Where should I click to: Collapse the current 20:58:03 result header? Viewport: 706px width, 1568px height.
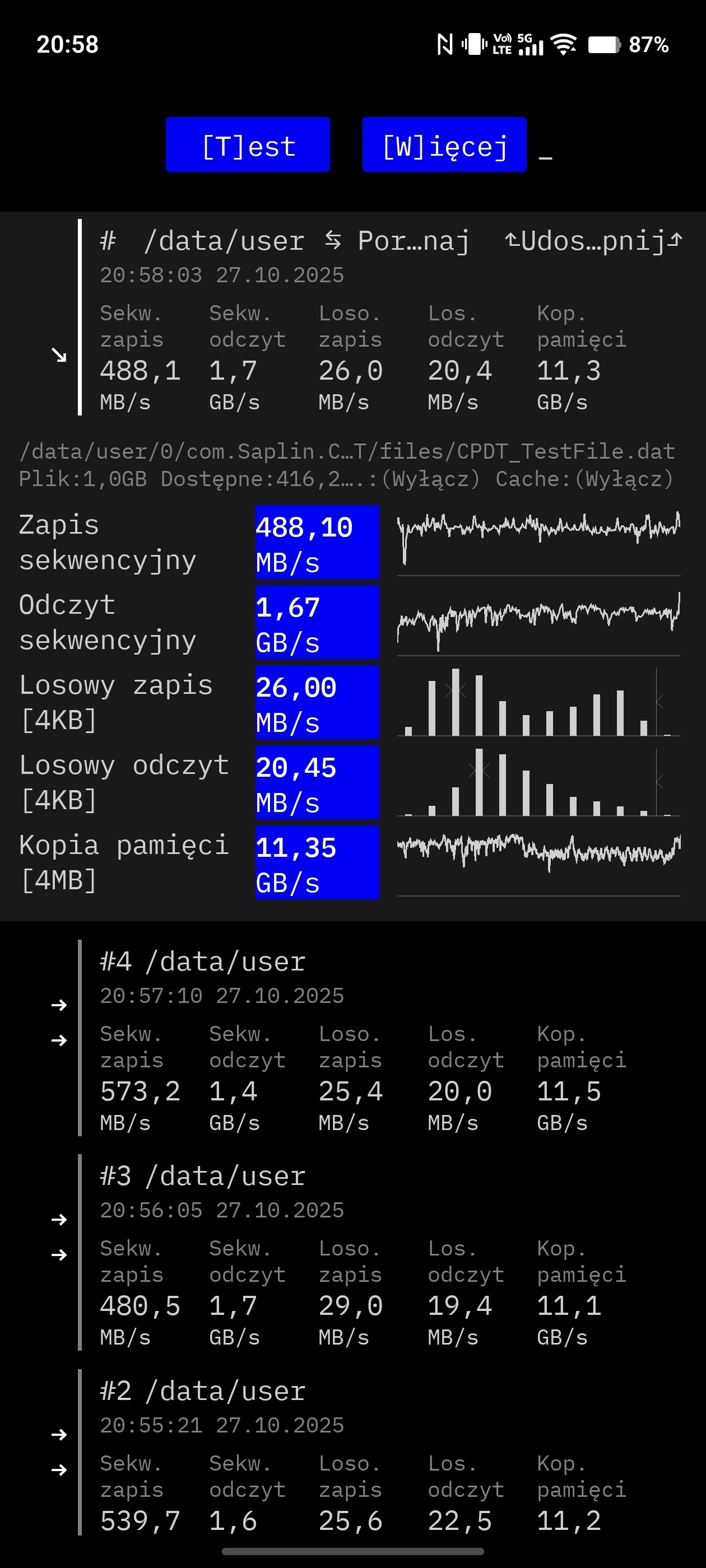pos(59,354)
